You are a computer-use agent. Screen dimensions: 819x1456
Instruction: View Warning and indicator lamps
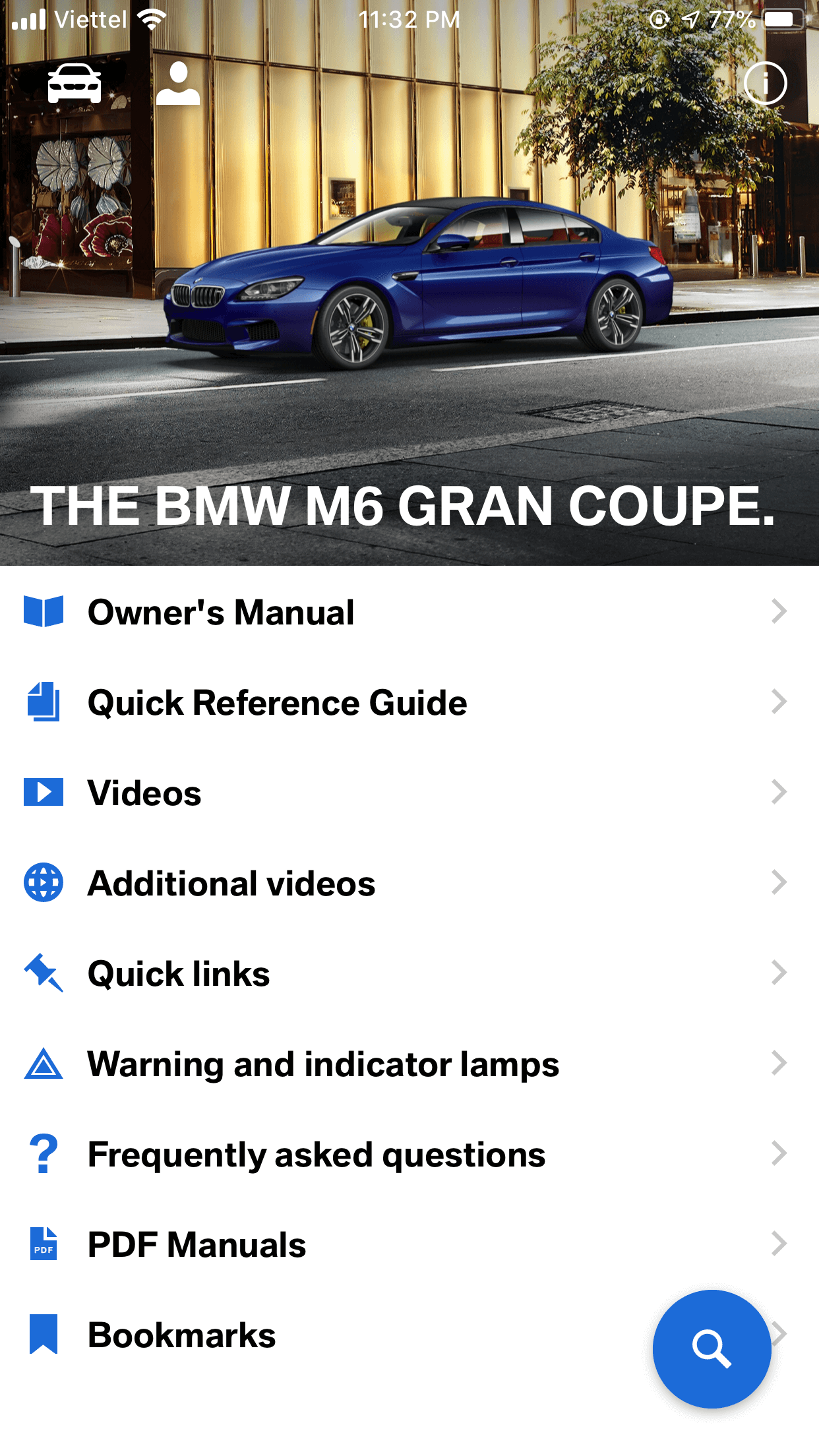409,1063
